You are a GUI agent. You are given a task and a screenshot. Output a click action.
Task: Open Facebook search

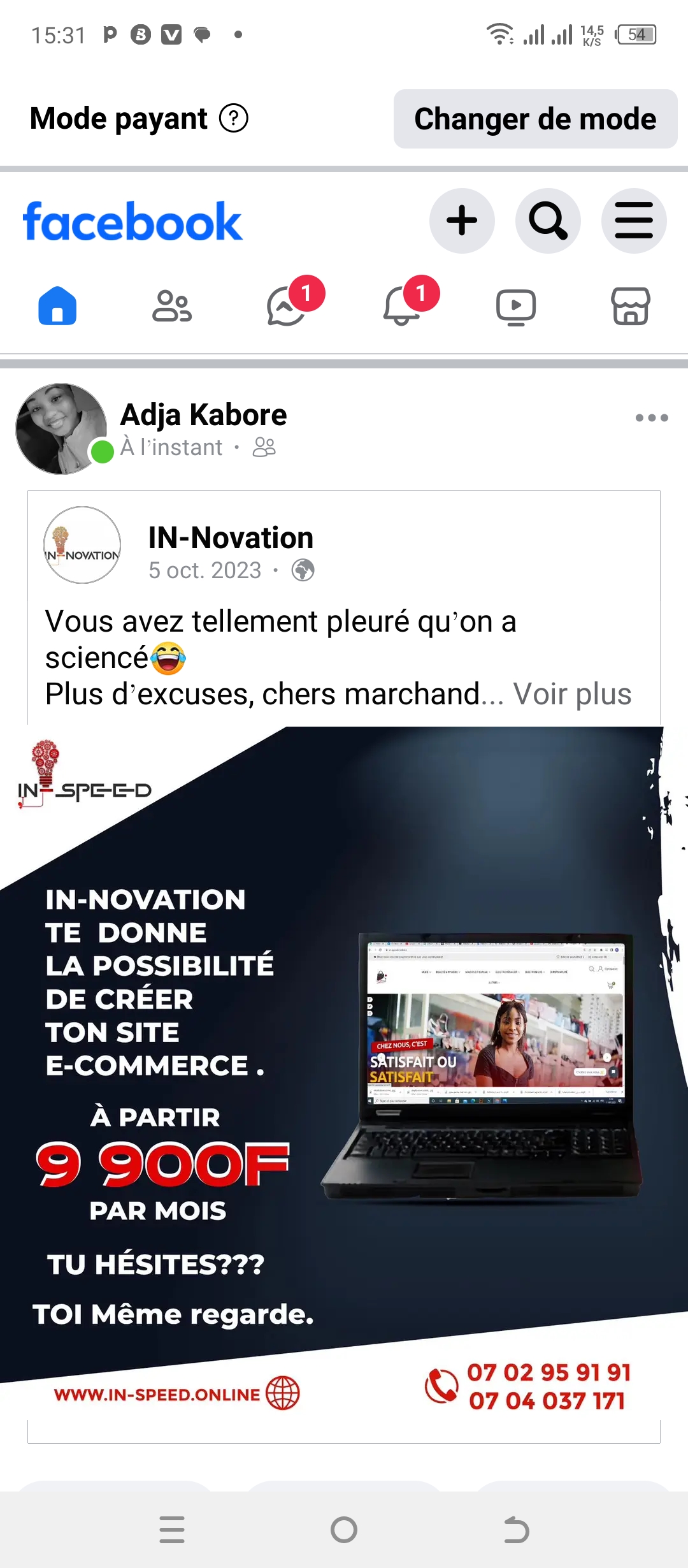pyautogui.click(x=548, y=221)
